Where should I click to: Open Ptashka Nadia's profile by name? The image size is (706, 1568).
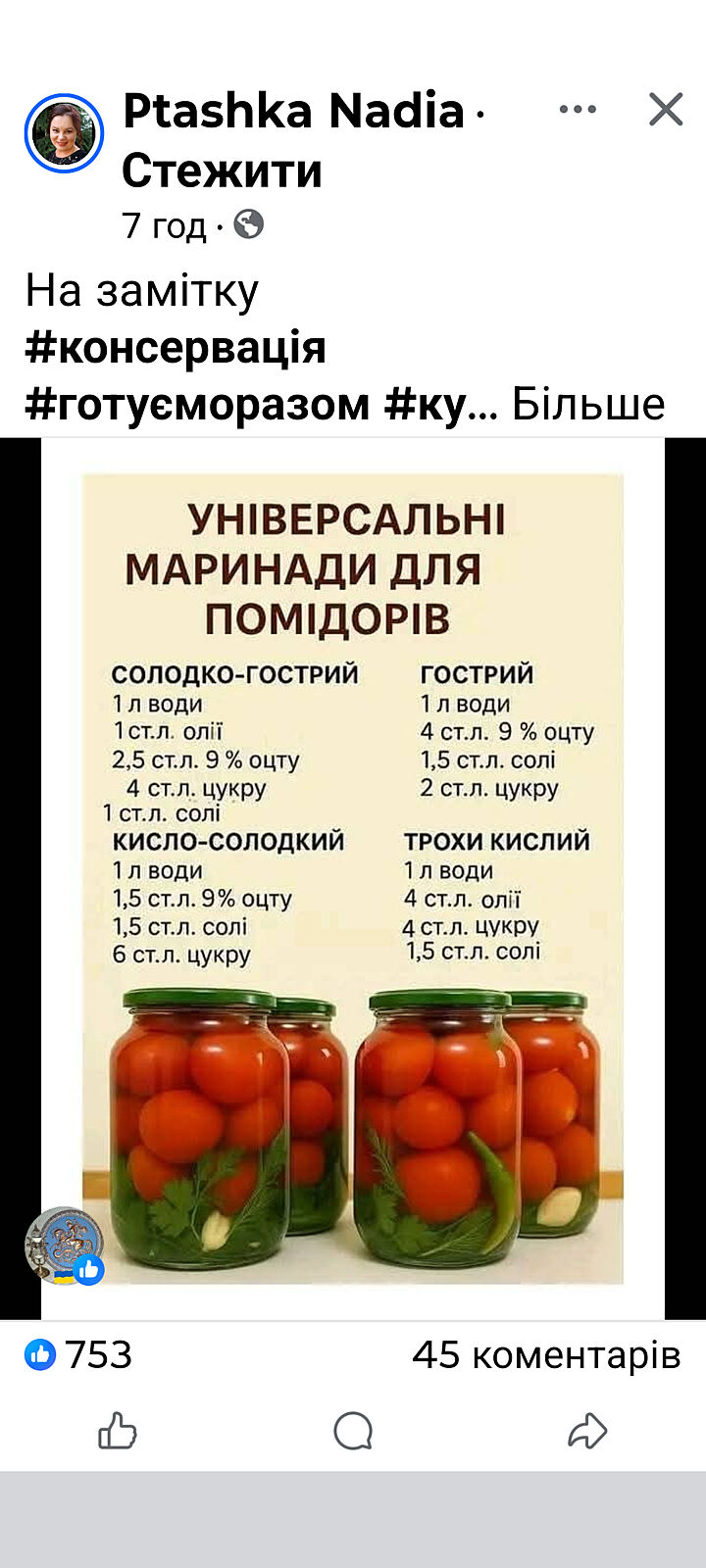(x=293, y=111)
